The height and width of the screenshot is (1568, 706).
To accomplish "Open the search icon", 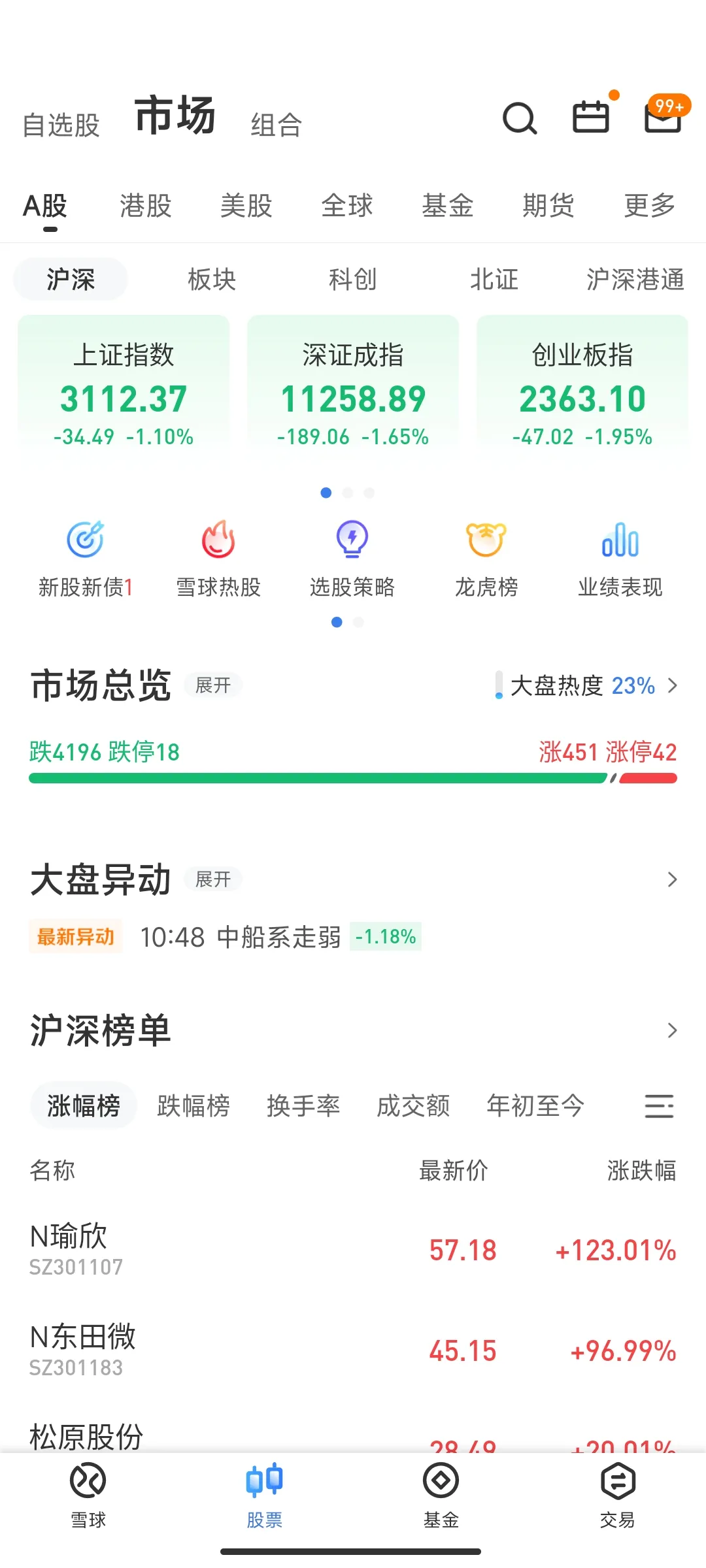I will (x=520, y=119).
